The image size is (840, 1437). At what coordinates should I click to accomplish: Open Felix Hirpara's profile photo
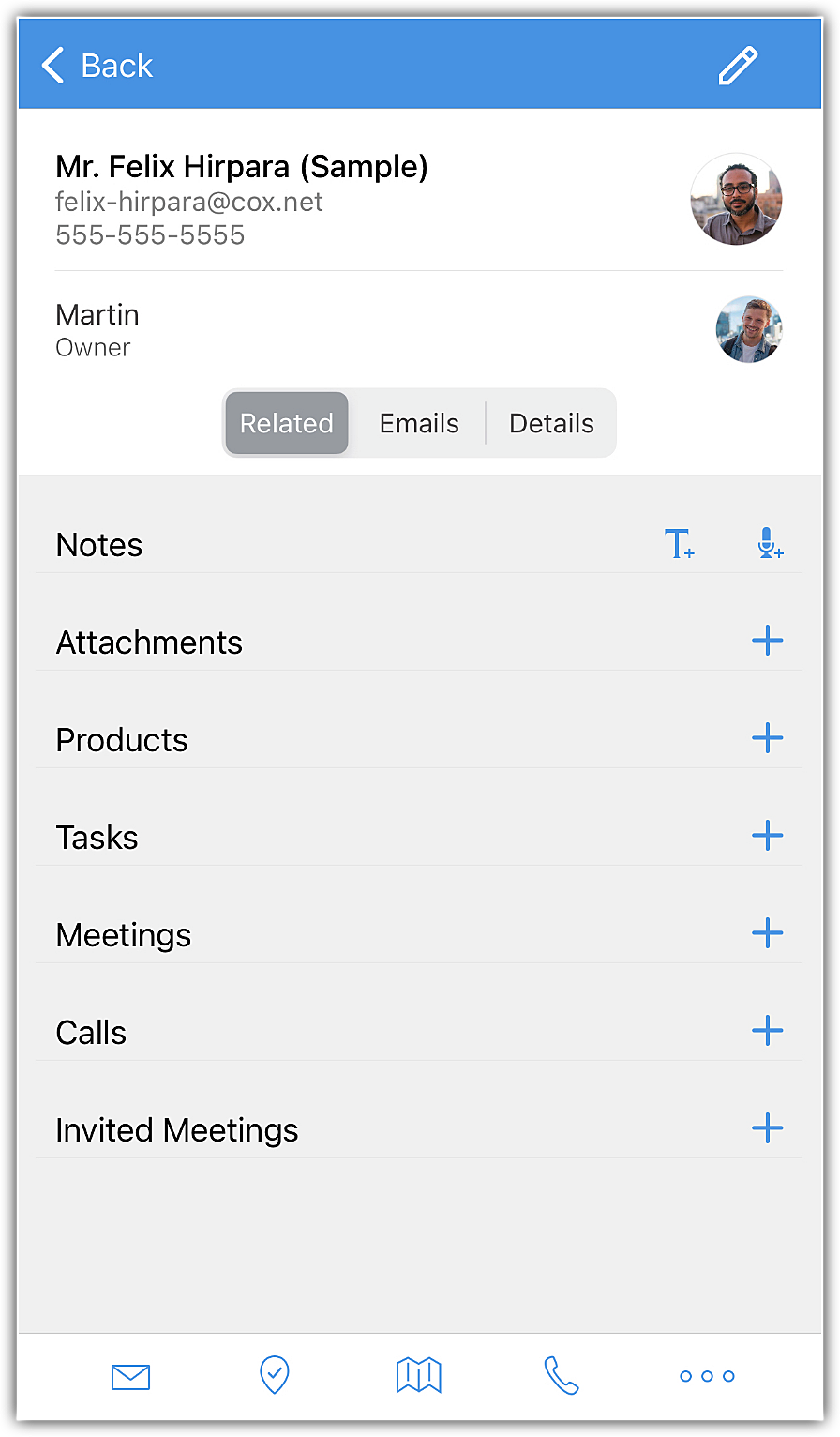pyautogui.click(x=736, y=200)
